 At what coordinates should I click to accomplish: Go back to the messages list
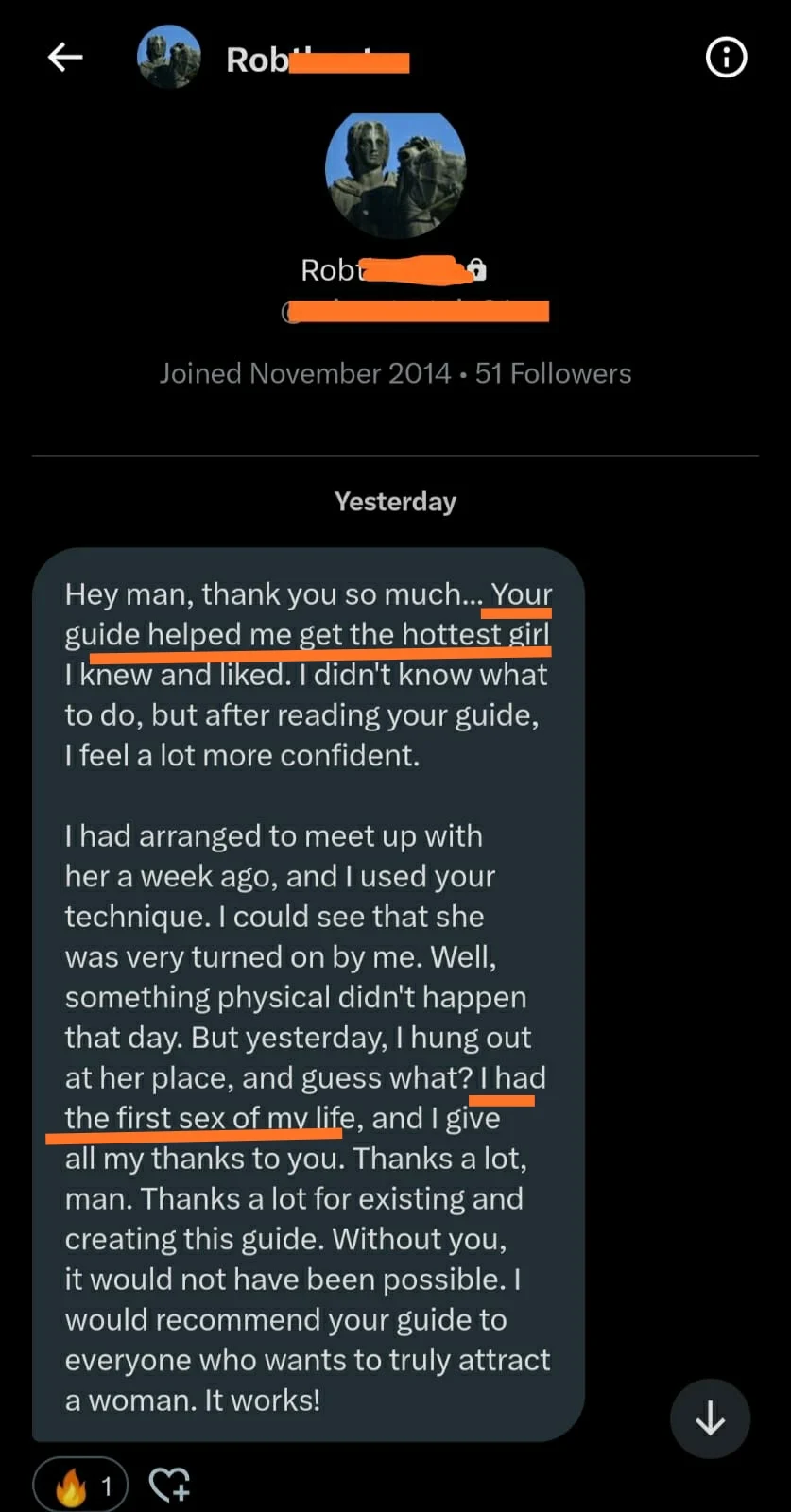(65, 58)
